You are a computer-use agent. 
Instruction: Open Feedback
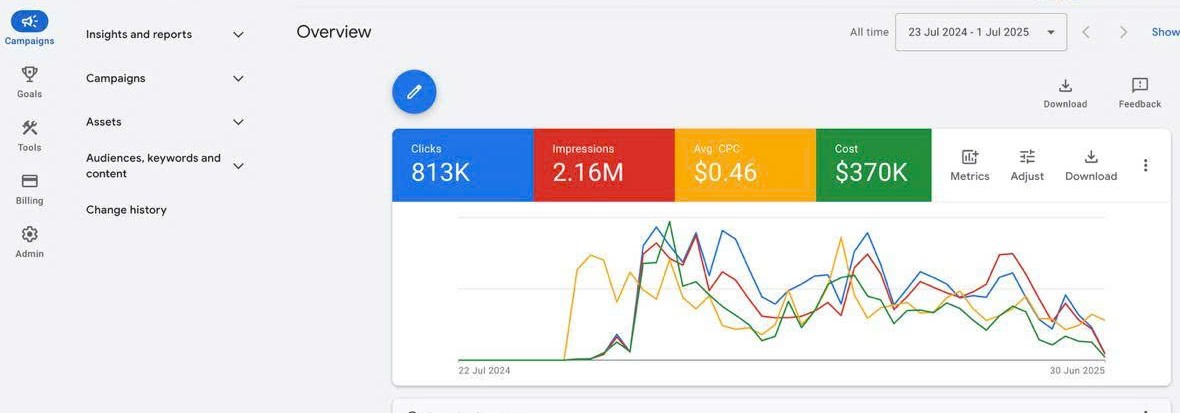(x=1139, y=92)
